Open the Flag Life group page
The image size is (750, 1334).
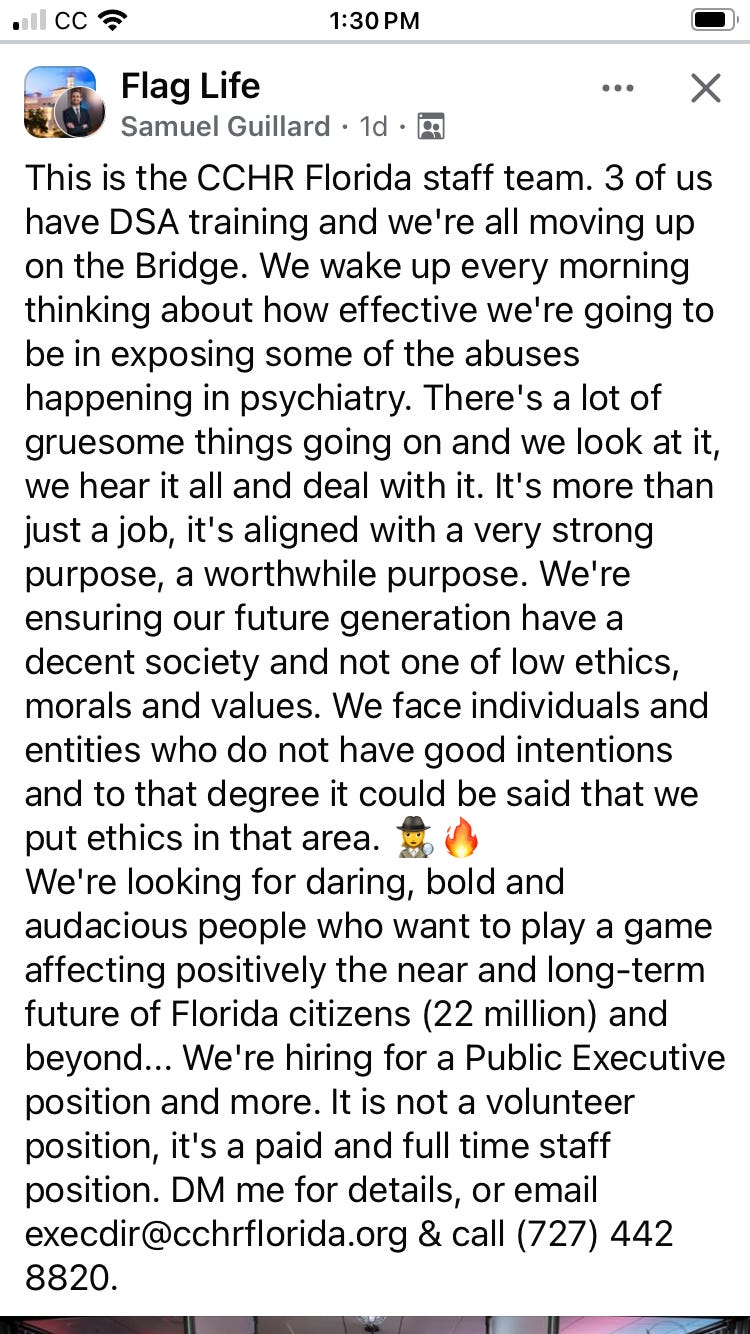190,86
